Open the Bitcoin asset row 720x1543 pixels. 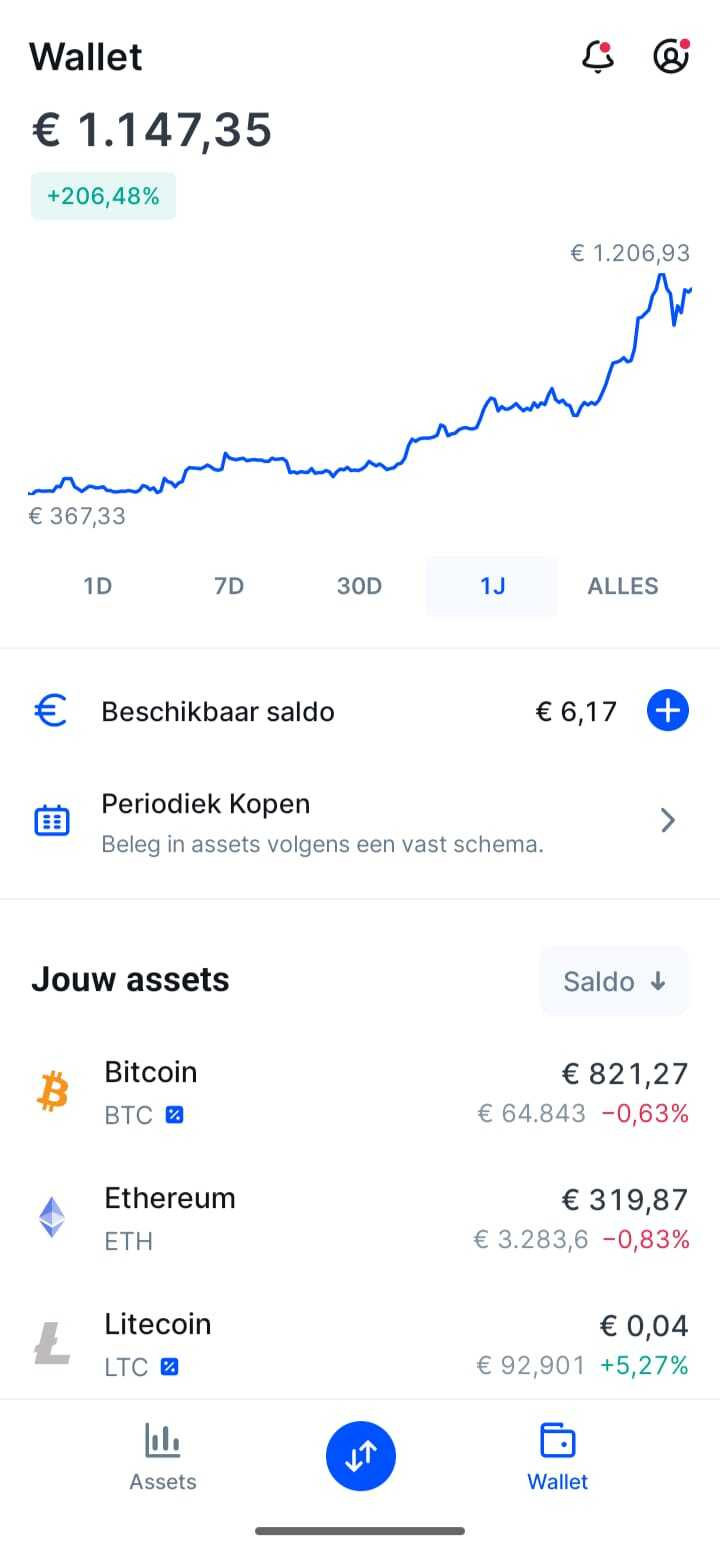point(360,1092)
